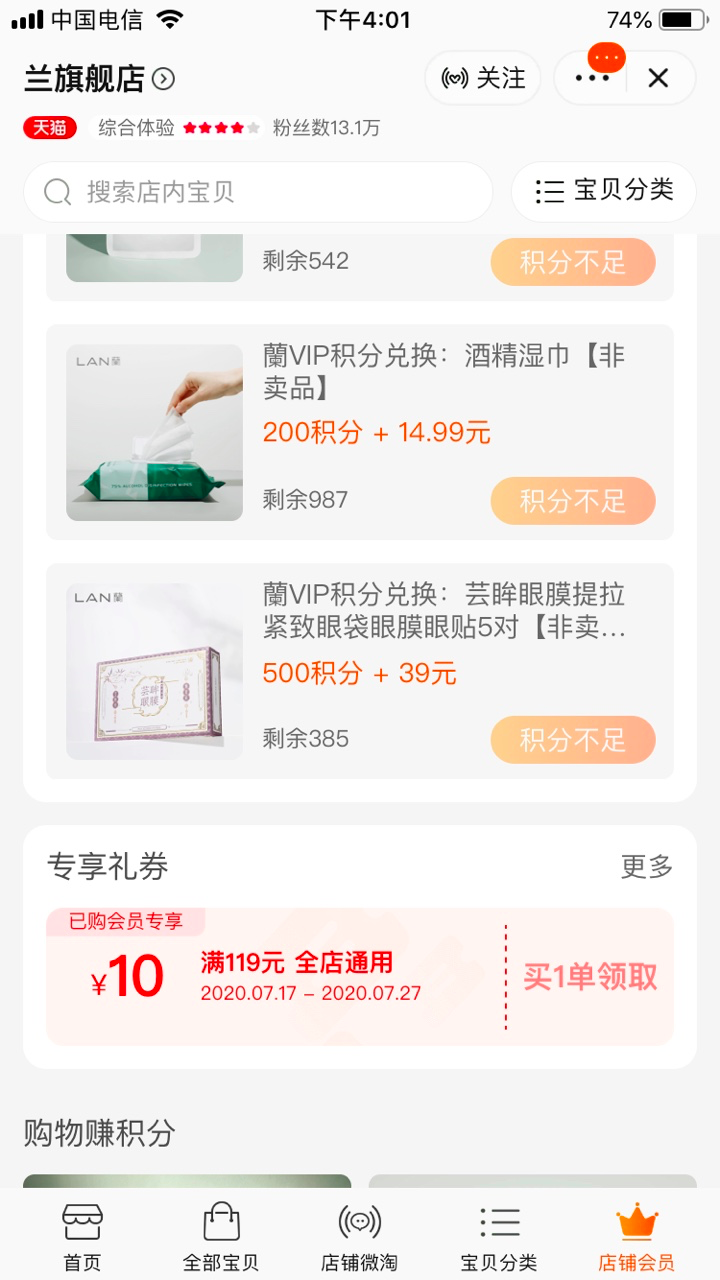Claim coupon via 买1单领取

click(x=590, y=977)
